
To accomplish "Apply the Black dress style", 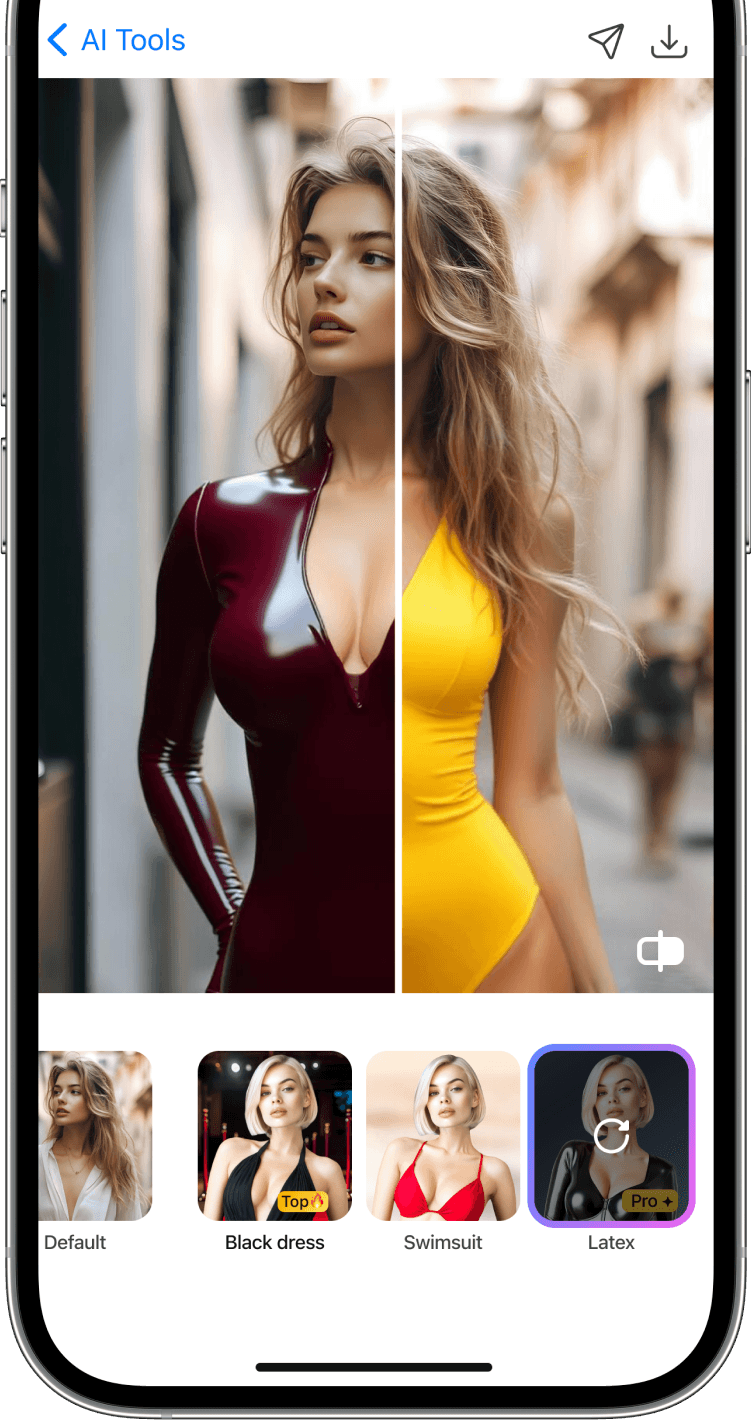I will coord(275,1136).
